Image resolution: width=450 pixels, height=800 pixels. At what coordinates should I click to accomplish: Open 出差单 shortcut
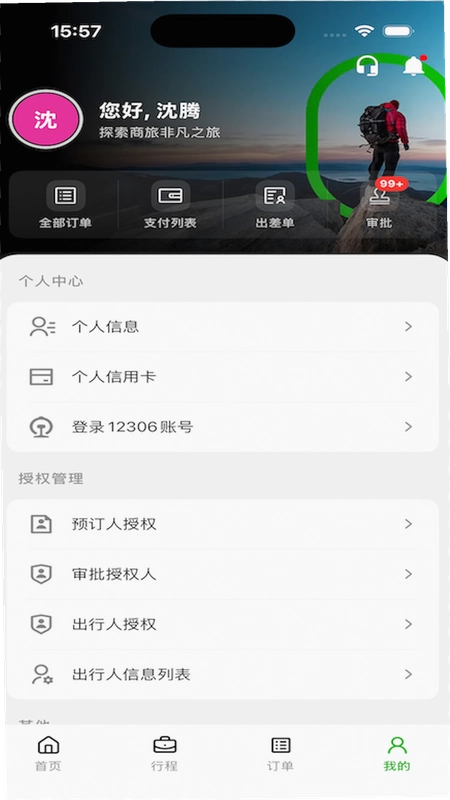274,205
